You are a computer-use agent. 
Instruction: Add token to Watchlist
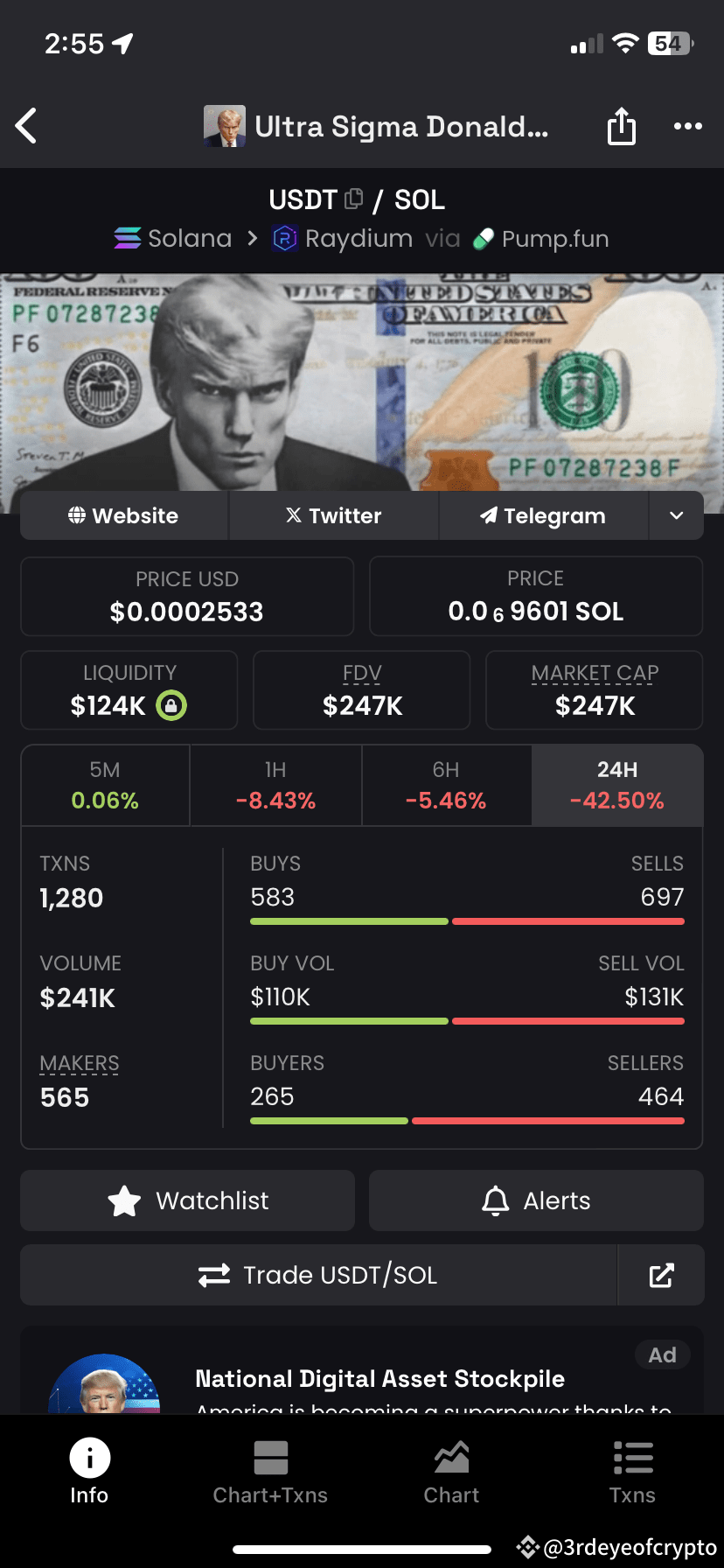click(186, 1200)
